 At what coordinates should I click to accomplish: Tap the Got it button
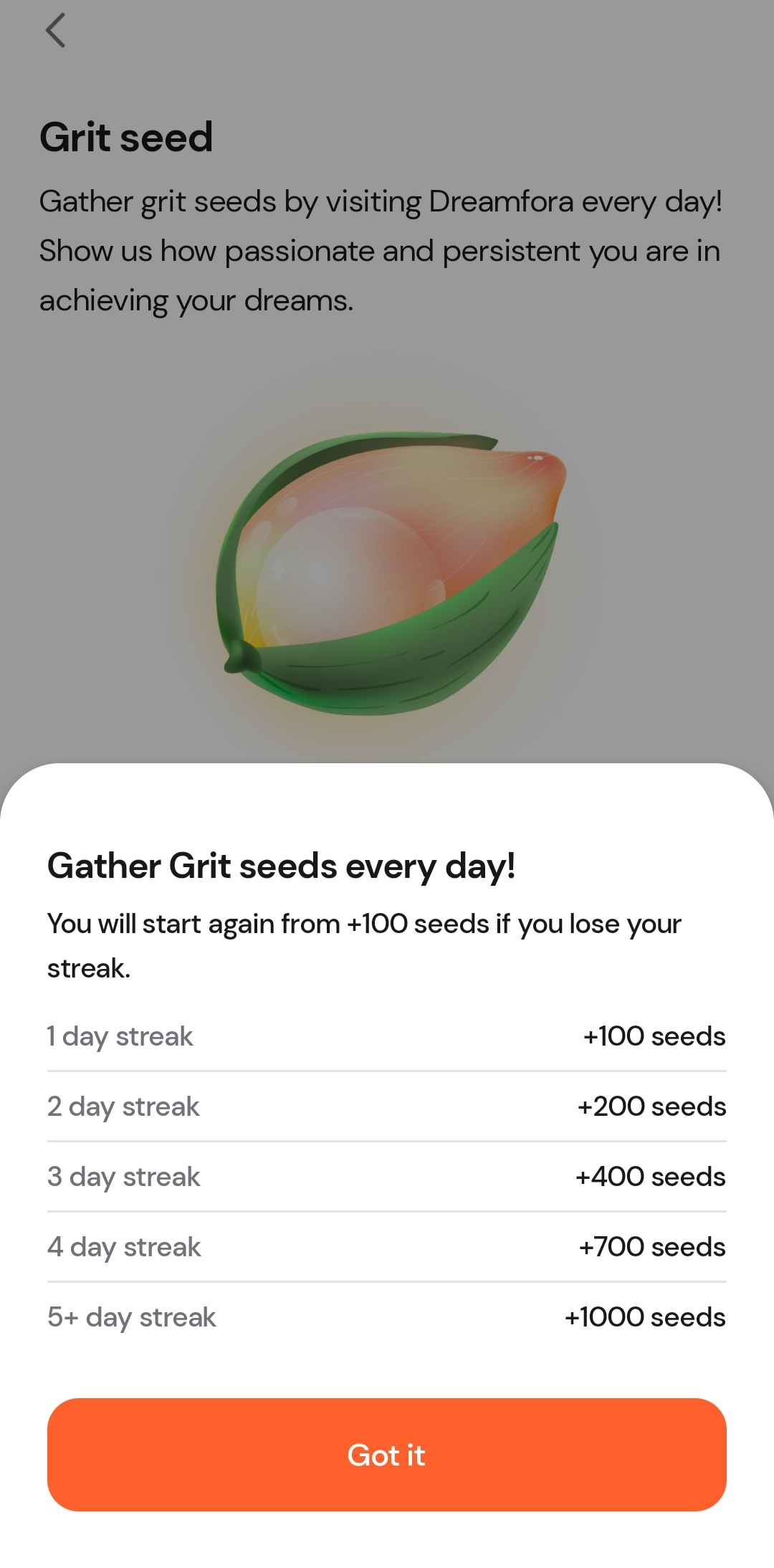point(386,1454)
